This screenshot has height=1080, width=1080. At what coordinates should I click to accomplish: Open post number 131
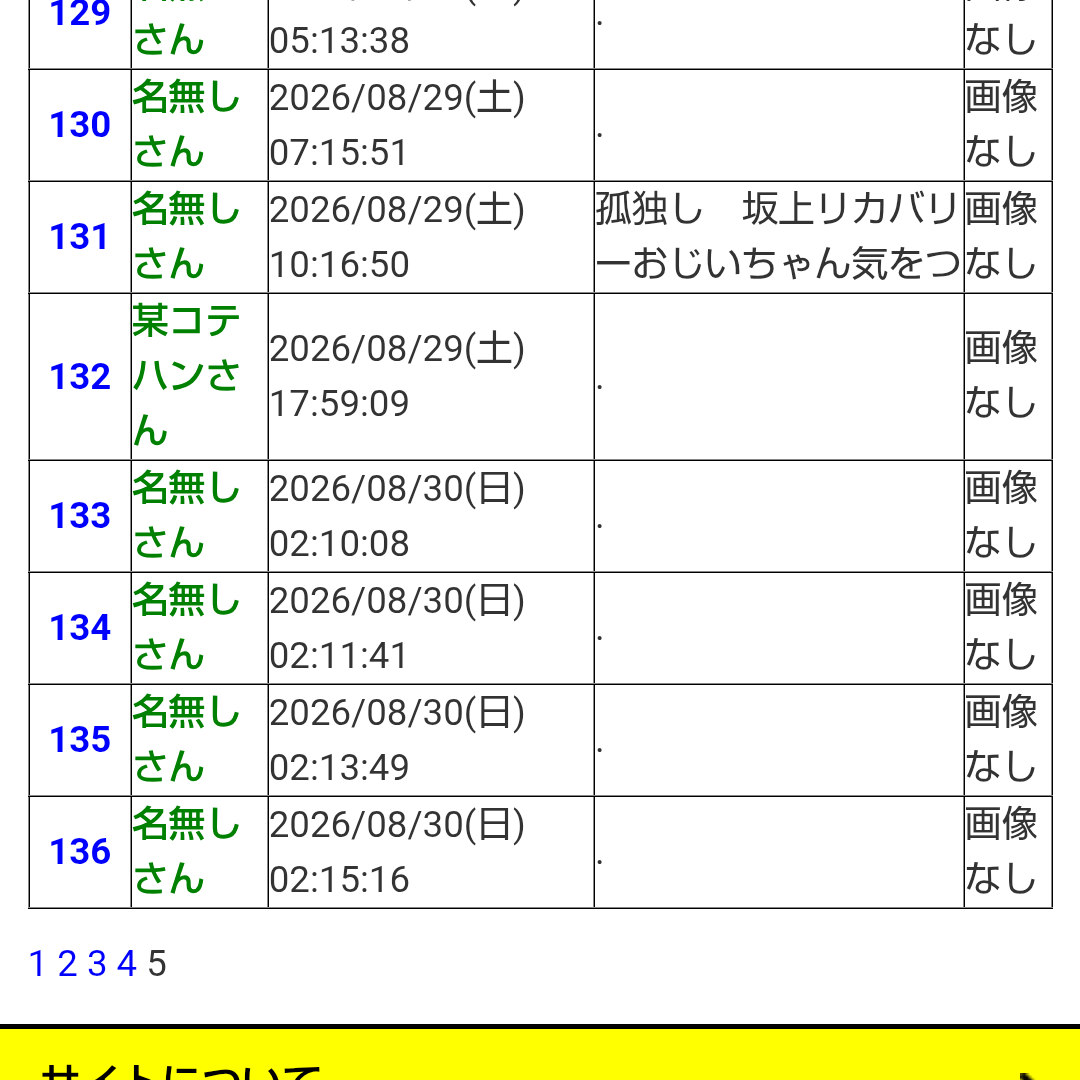point(79,237)
